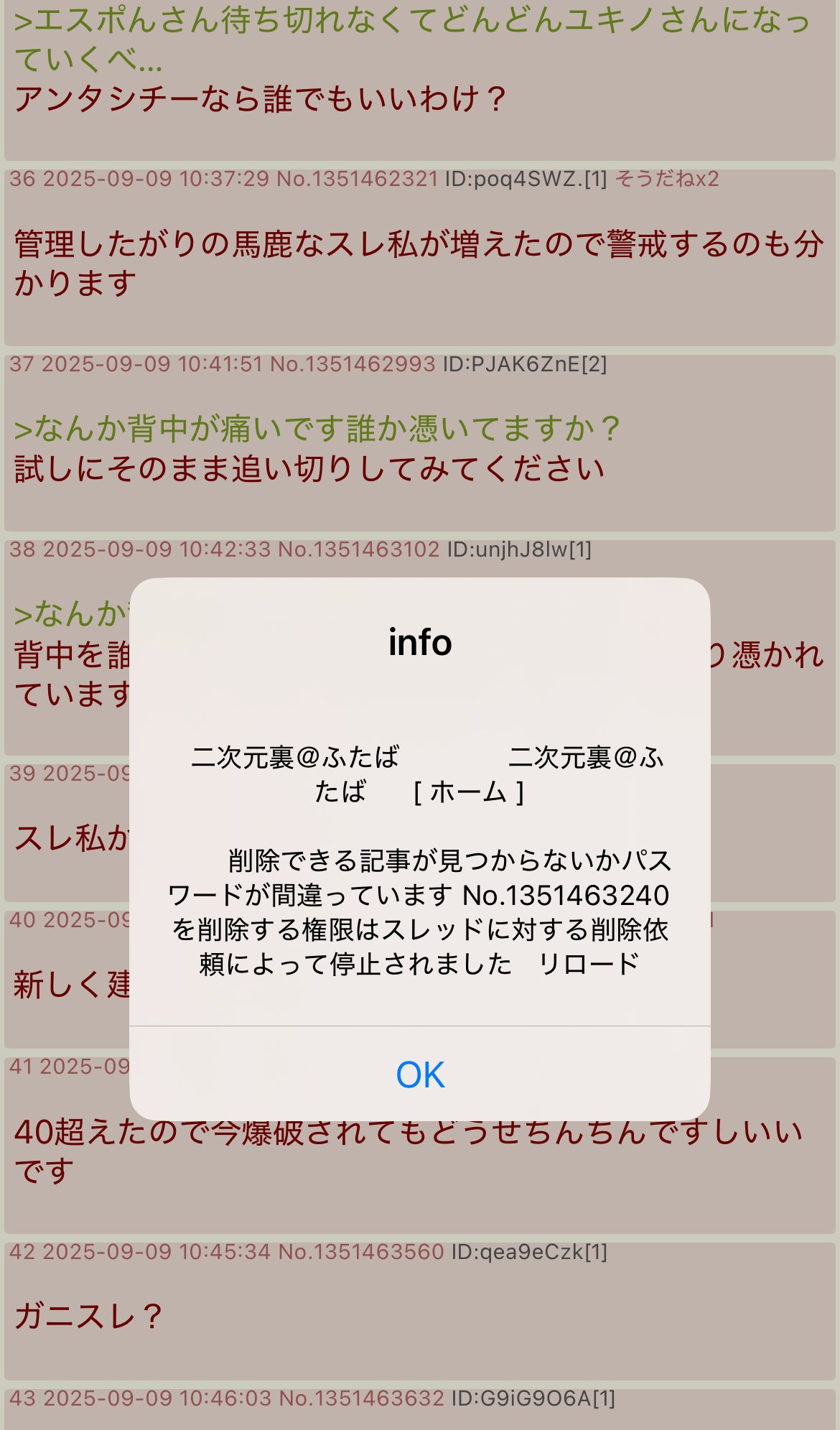
Task: Dismiss the info dialog with OK
Action: 420,1074
